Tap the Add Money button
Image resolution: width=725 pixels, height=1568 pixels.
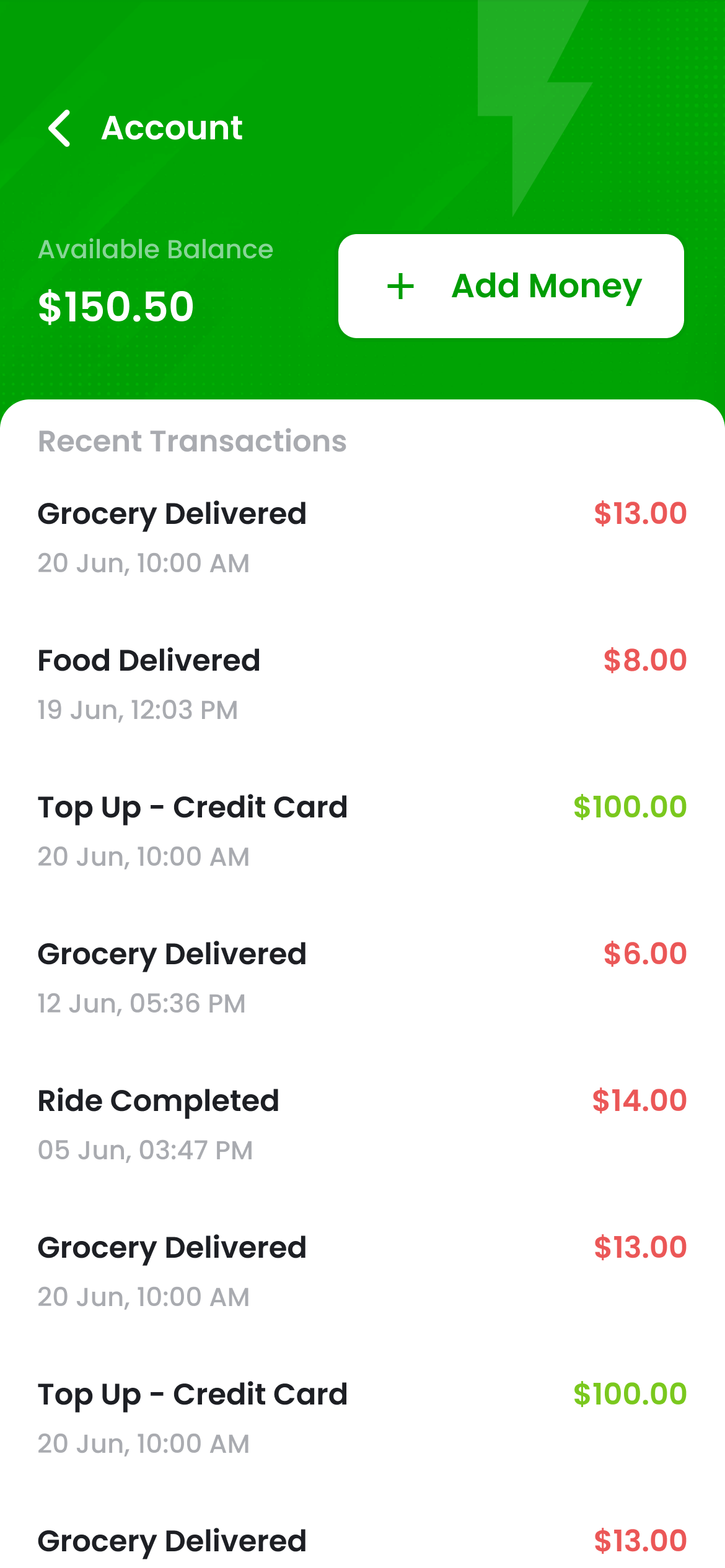pyautogui.click(x=511, y=286)
